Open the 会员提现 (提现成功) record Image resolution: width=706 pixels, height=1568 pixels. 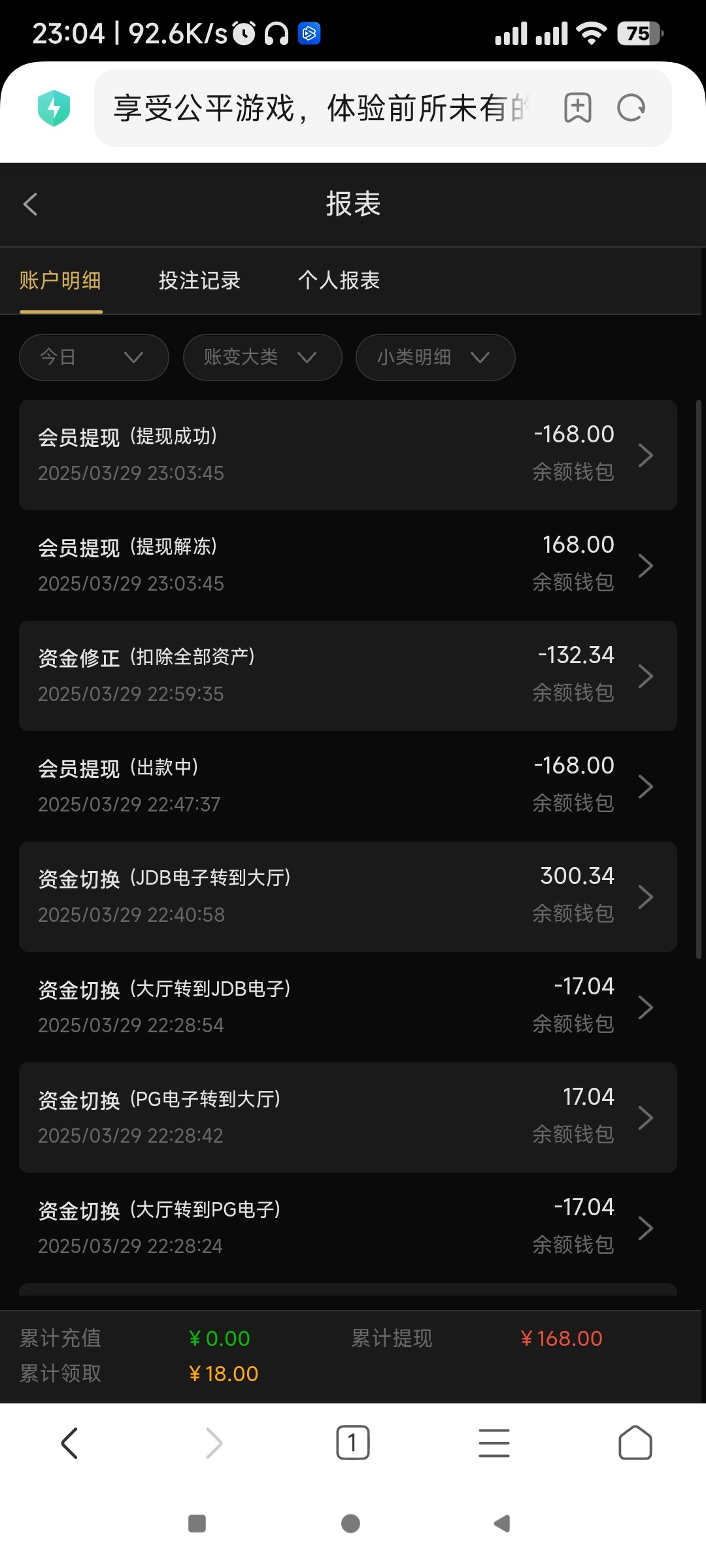pos(347,455)
